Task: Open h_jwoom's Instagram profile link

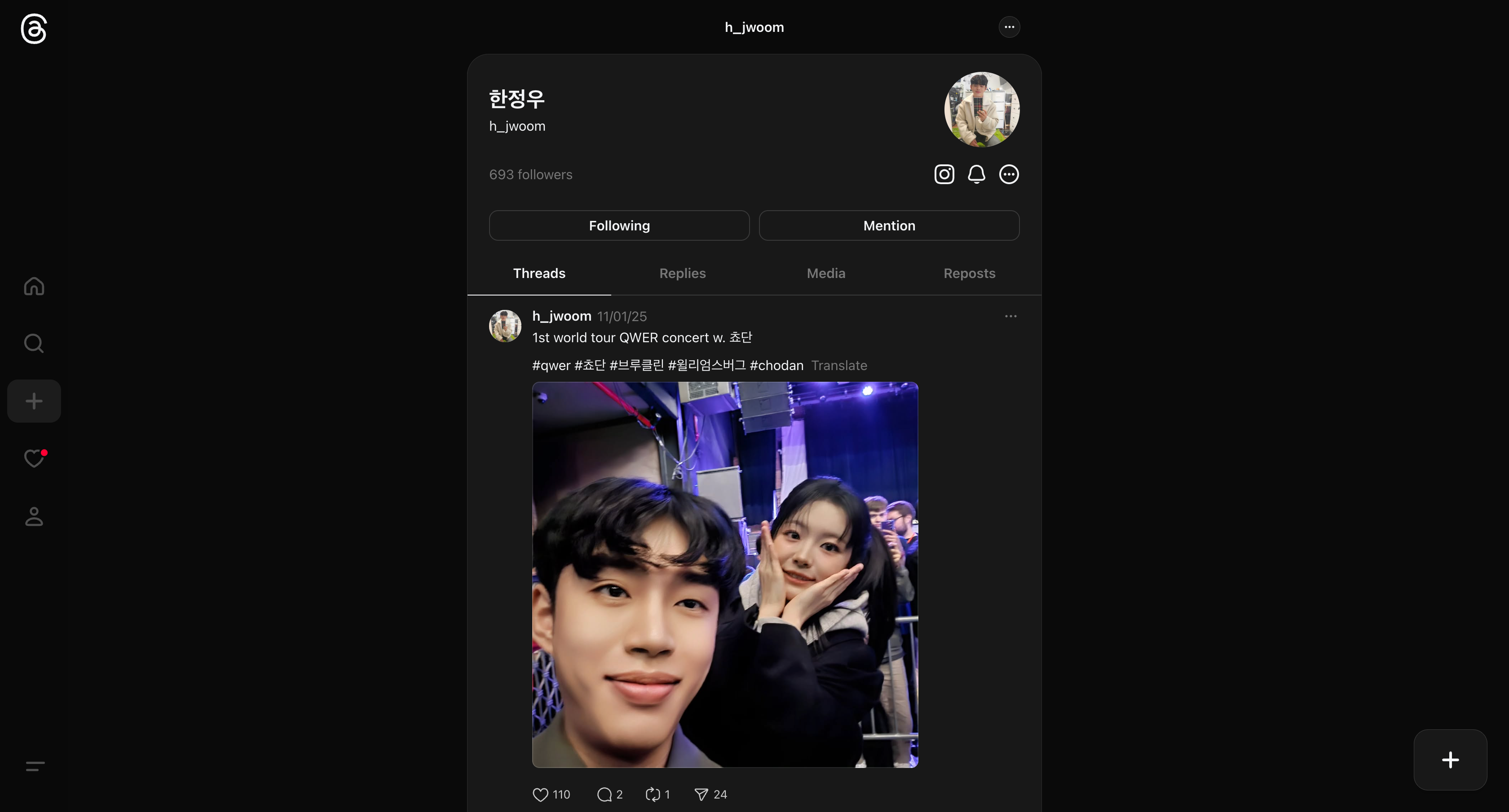Action: coord(944,175)
